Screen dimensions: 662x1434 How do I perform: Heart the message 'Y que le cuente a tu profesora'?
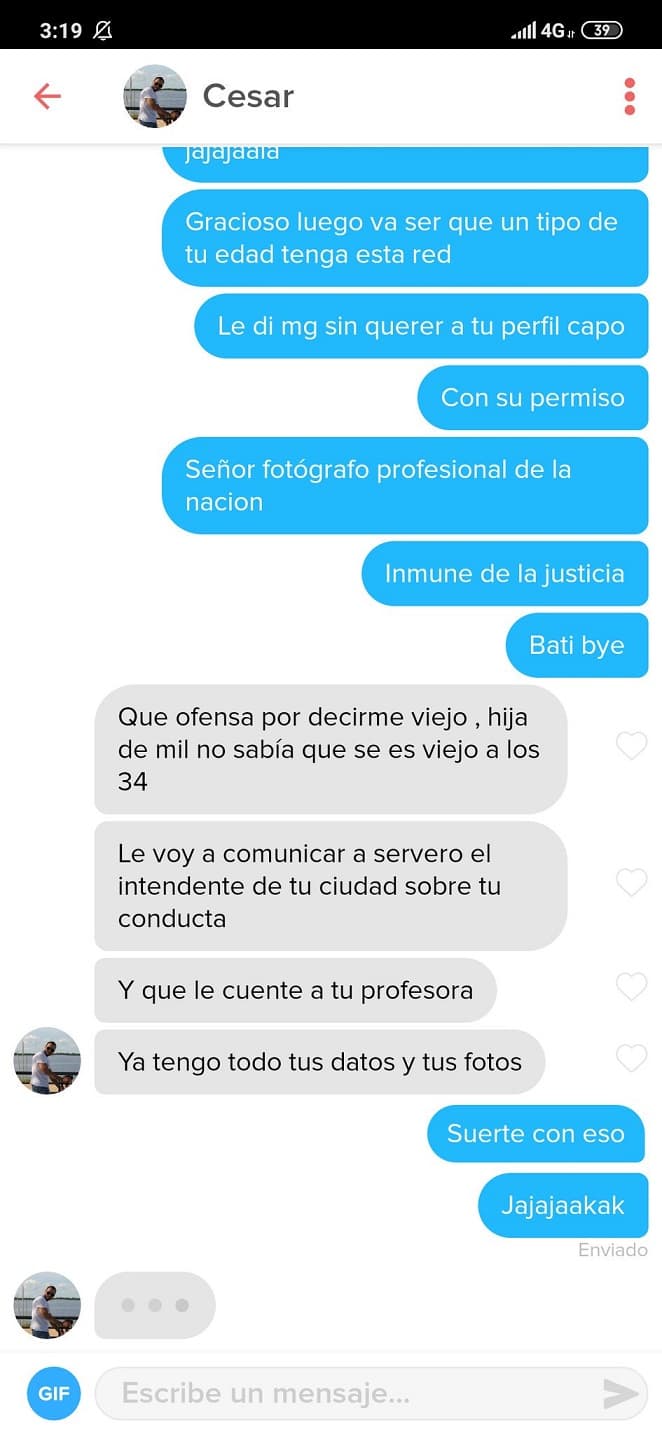[x=631, y=987]
